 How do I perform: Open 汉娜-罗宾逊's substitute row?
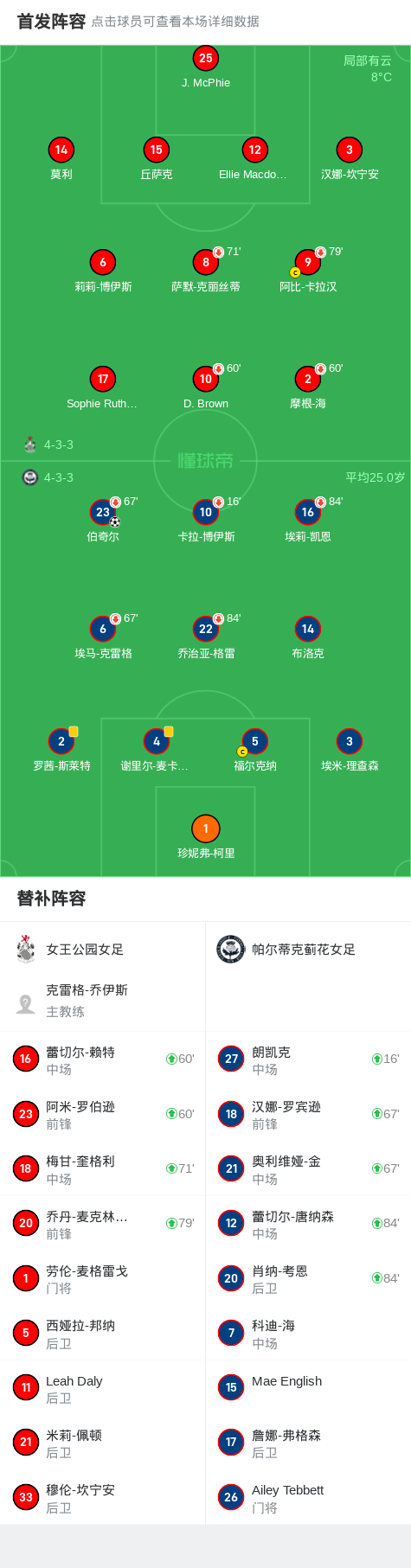point(308,1114)
